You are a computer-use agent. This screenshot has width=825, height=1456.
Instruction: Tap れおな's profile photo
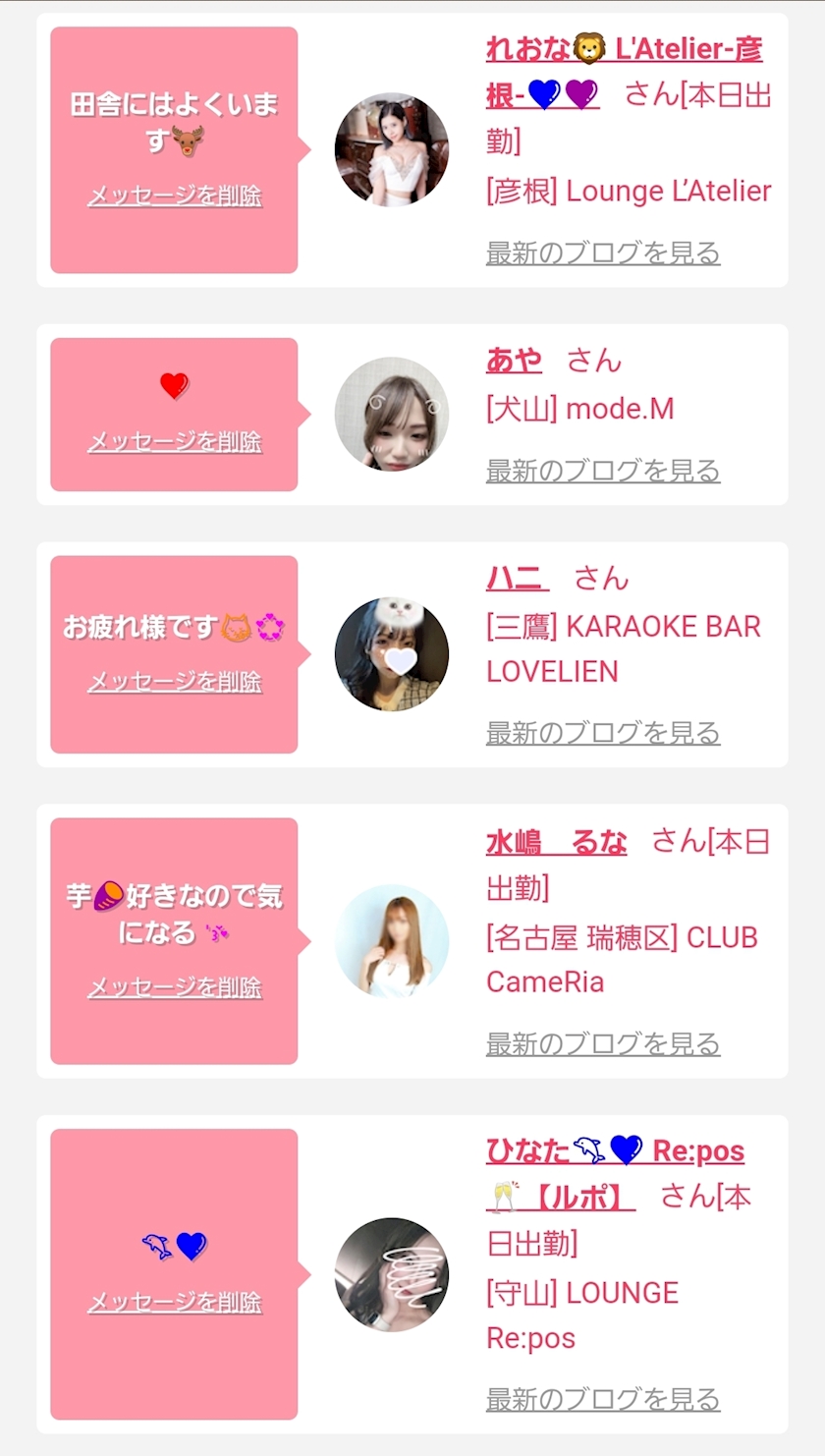pos(392,150)
